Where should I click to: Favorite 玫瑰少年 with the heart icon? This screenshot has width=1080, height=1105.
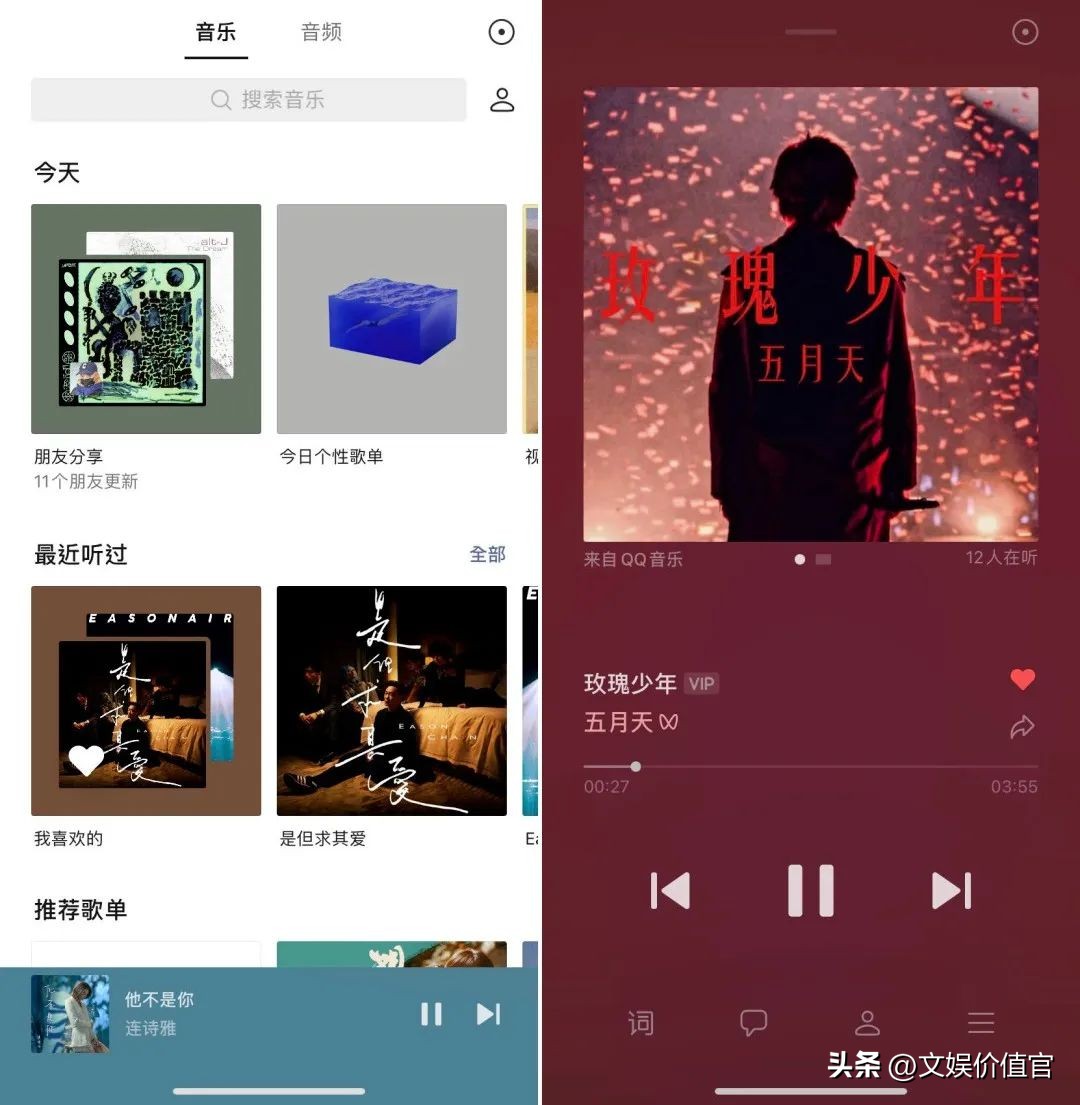(1023, 679)
